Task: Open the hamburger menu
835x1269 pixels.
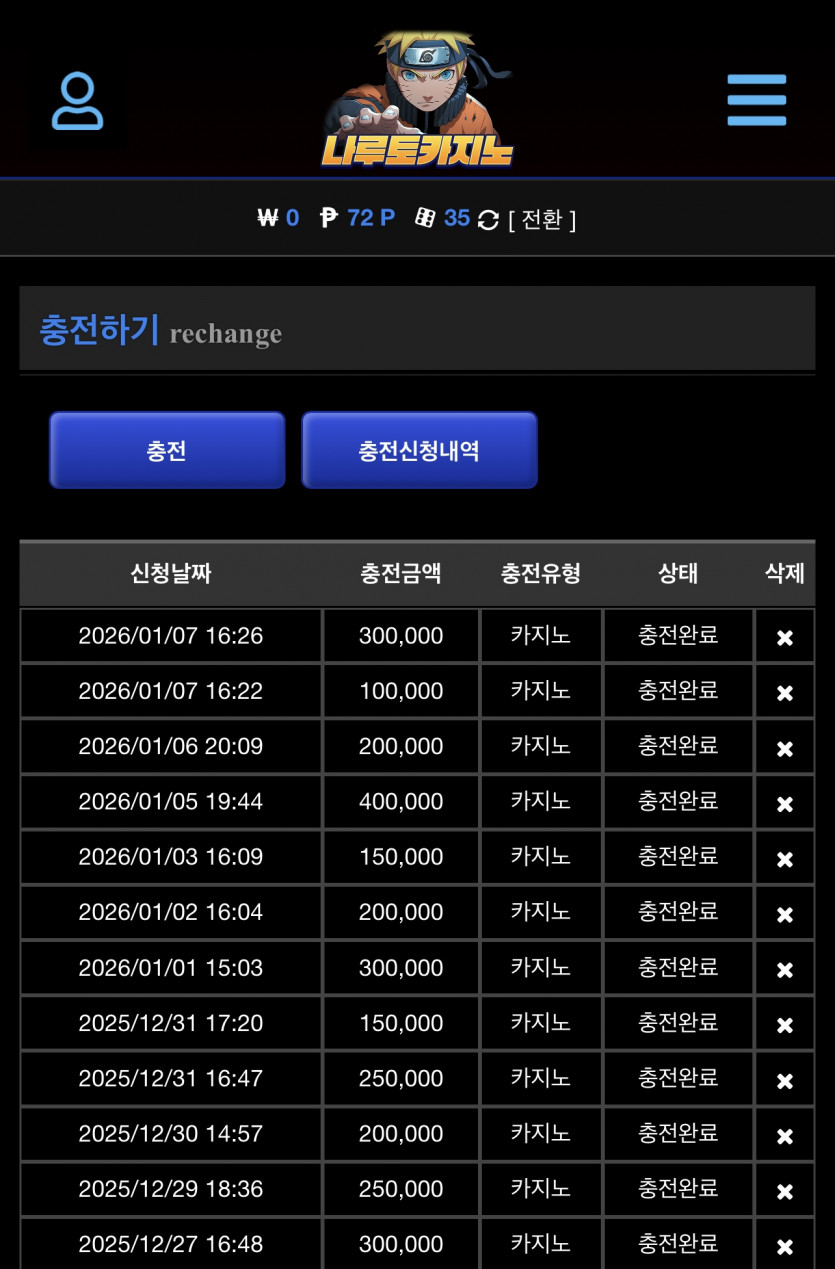Action: point(756,100)
